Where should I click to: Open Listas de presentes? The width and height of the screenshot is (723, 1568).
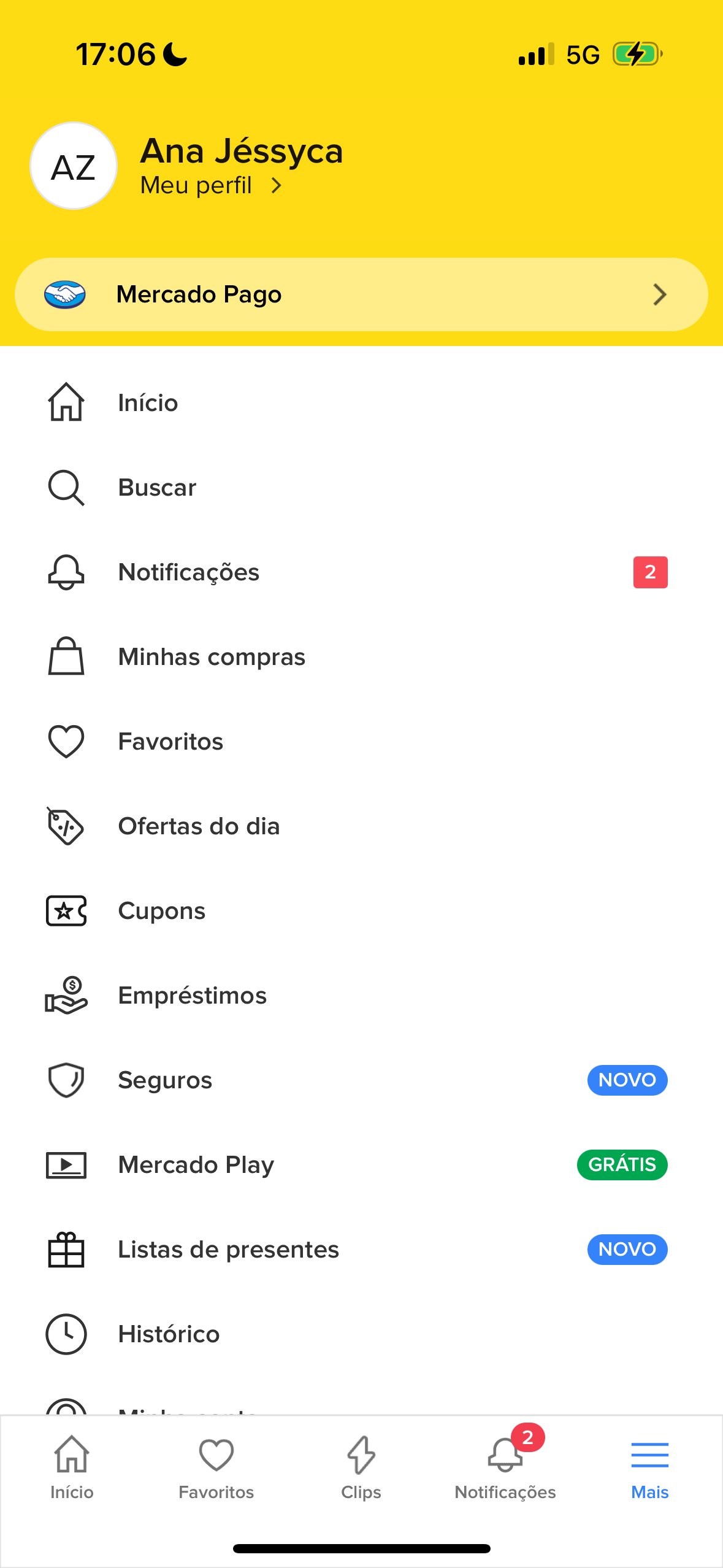click(361, 1250)
